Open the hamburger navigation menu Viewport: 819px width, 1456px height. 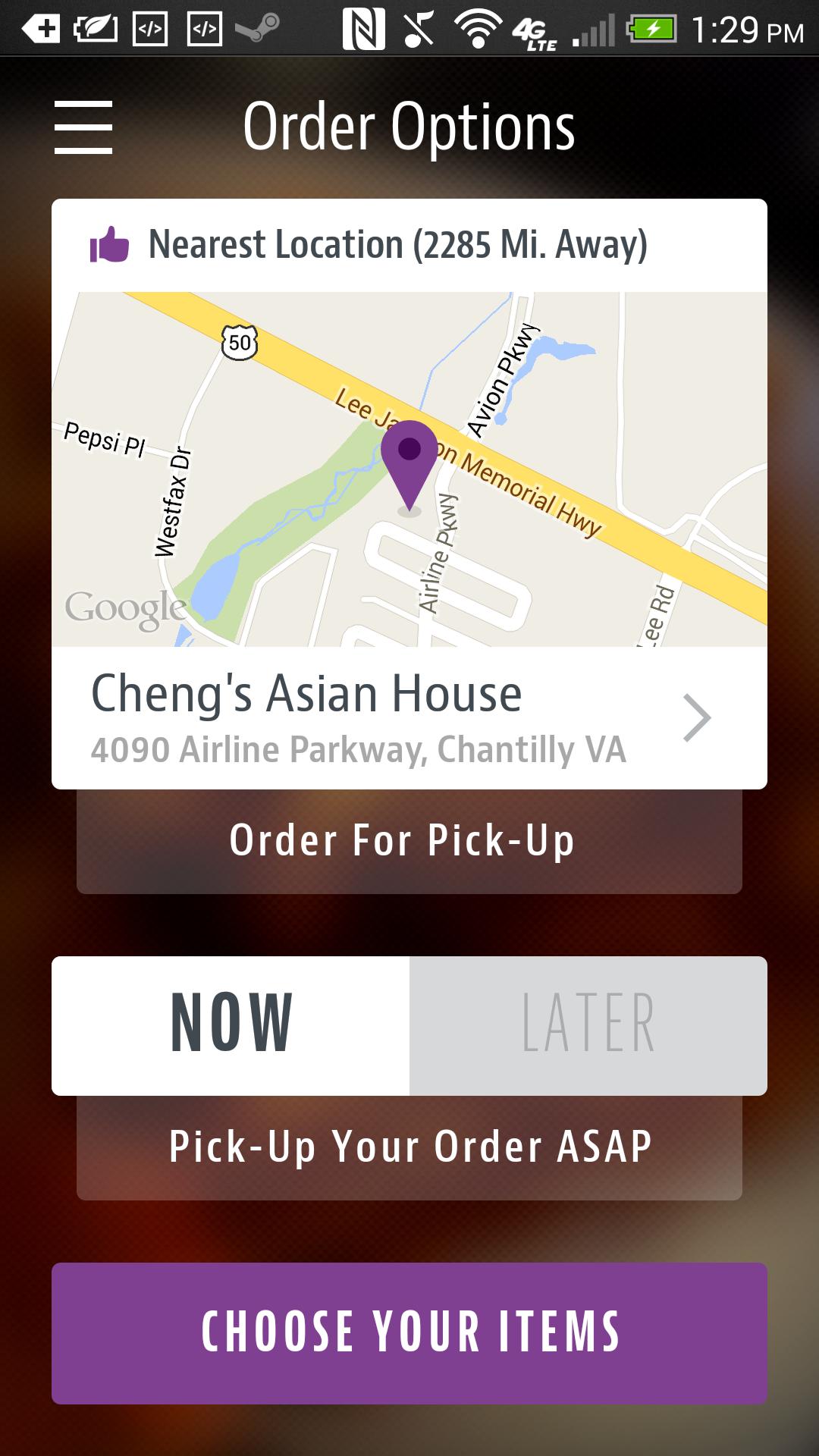coord(83,127)
